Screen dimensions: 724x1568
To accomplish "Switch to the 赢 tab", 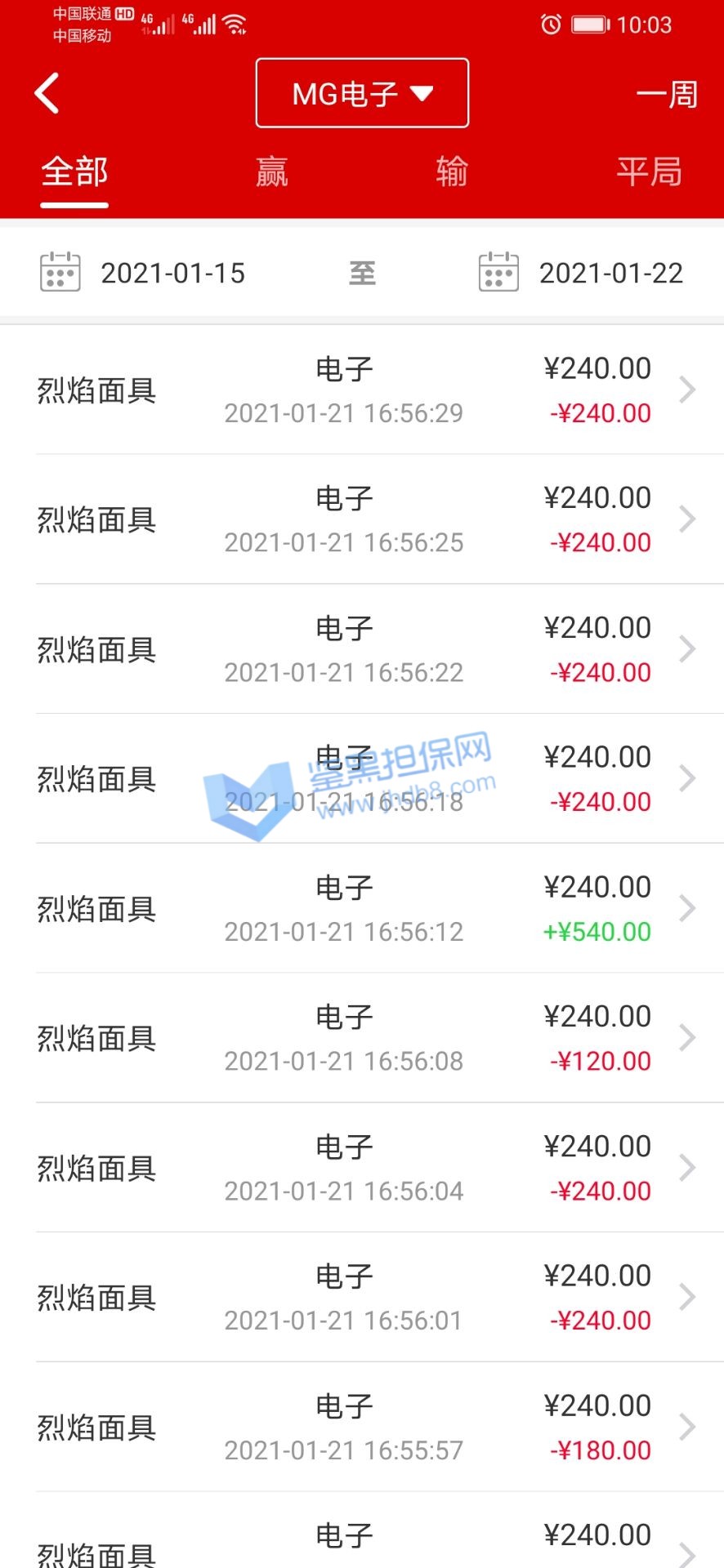I will 271,172.
